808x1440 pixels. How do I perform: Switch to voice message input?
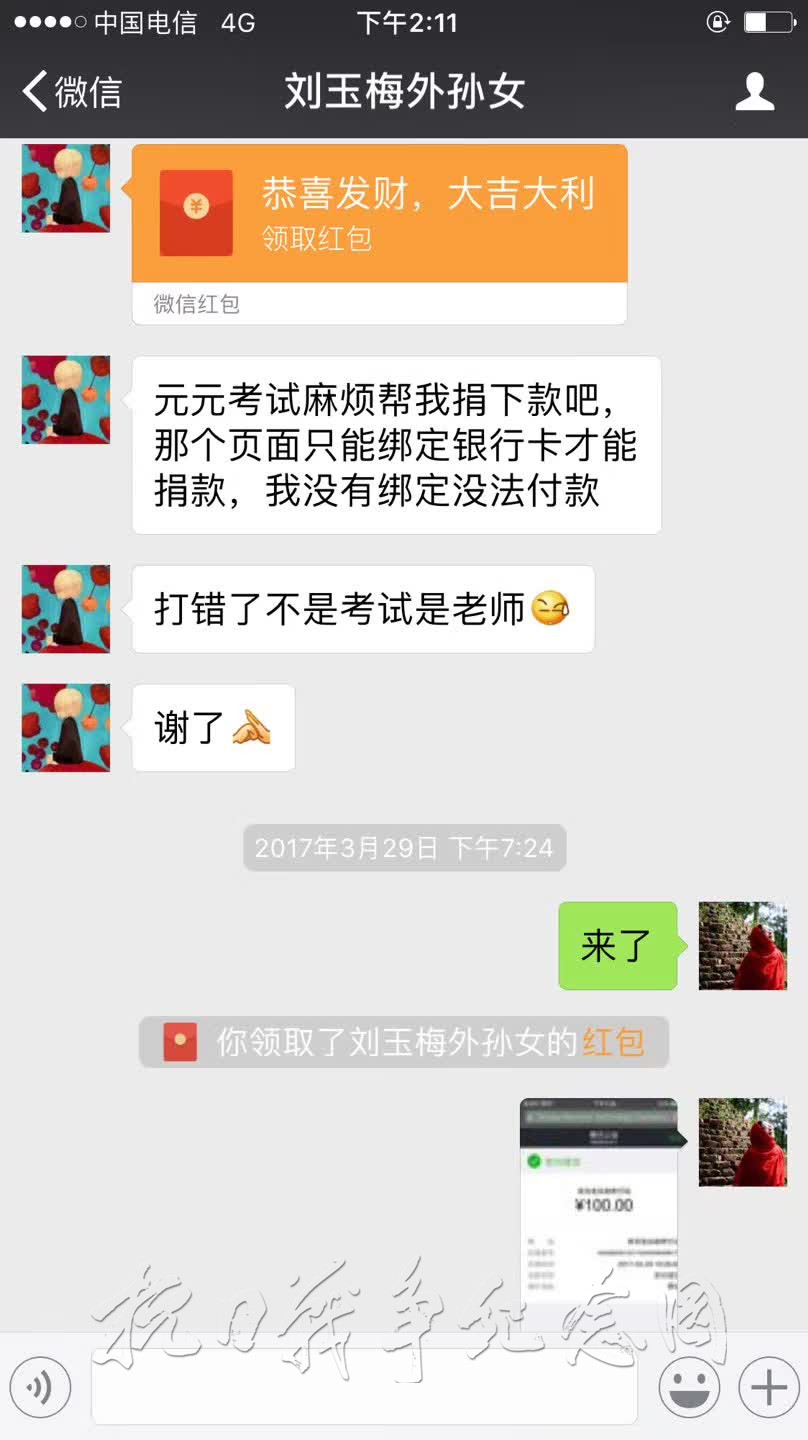coord(41,1387)
